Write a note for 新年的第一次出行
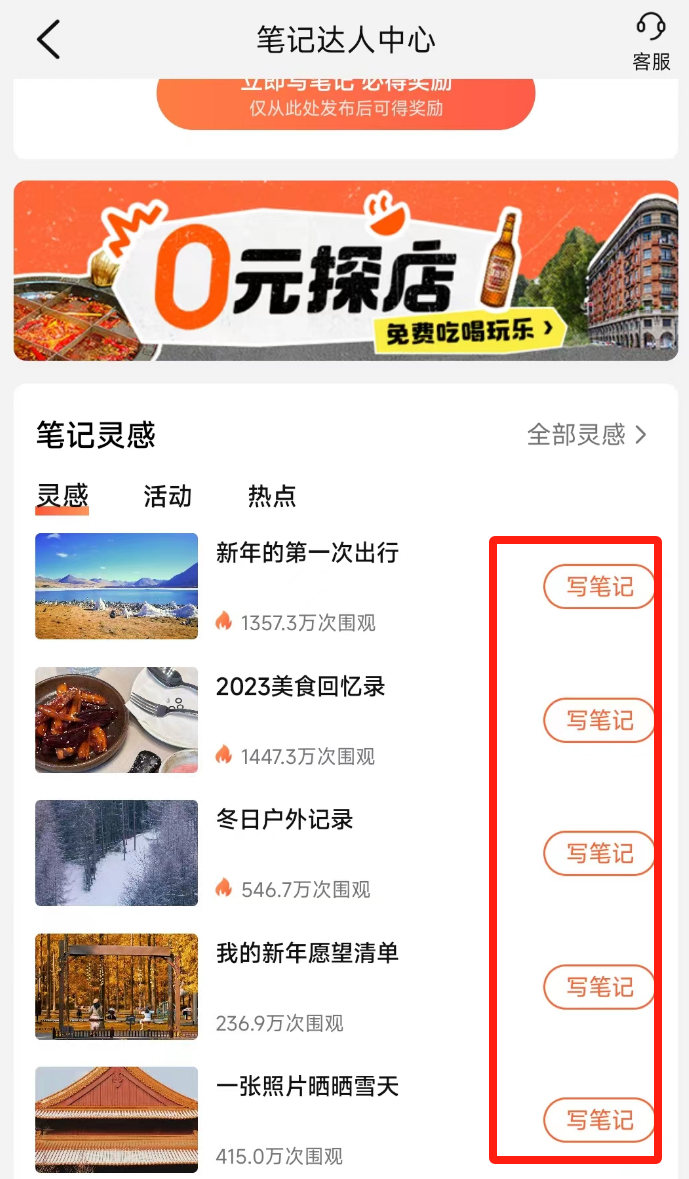Viewport: 689px width, 1179px height. [x=599, y=587]
